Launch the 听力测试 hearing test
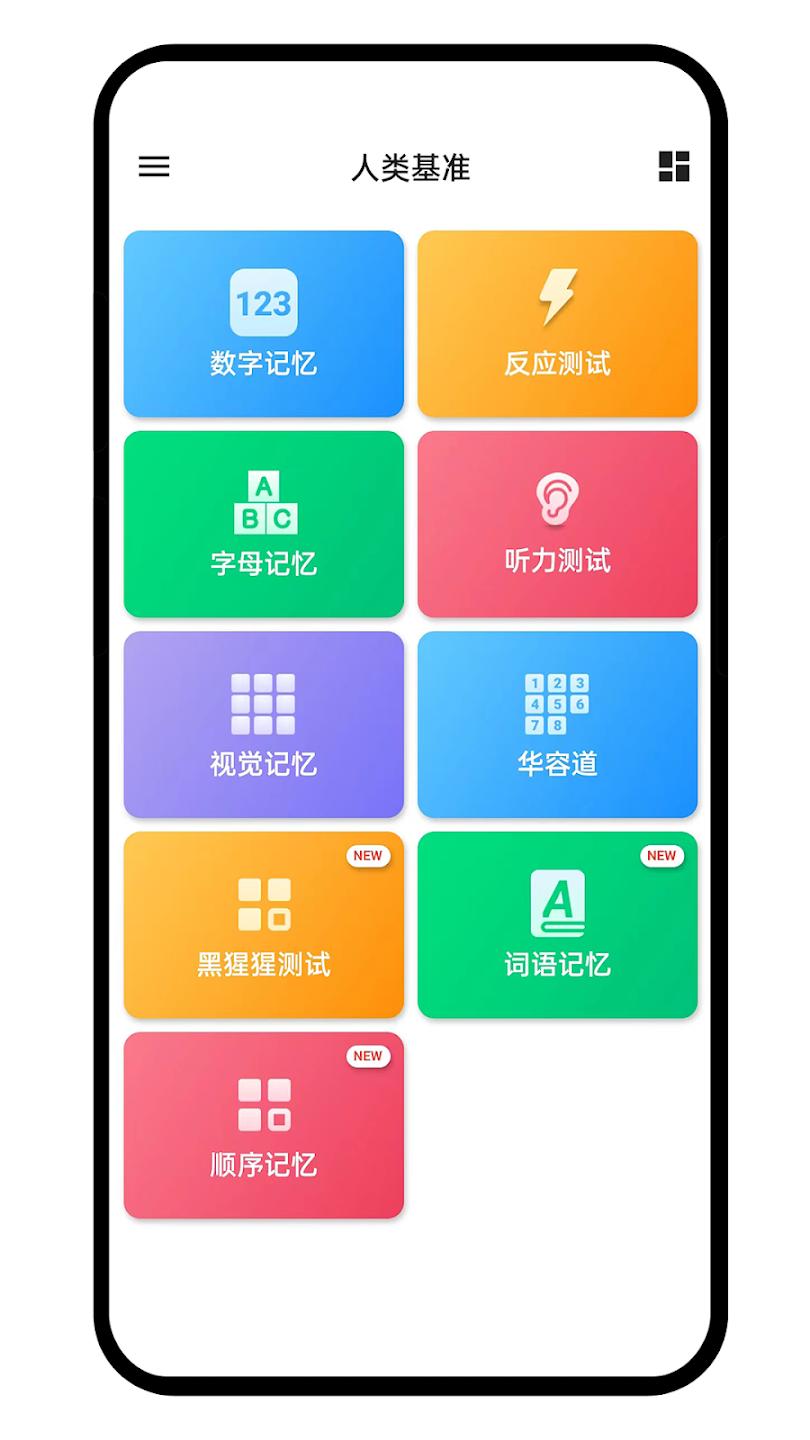Viewport: 810px width, 1440px height. click(557, 524)
